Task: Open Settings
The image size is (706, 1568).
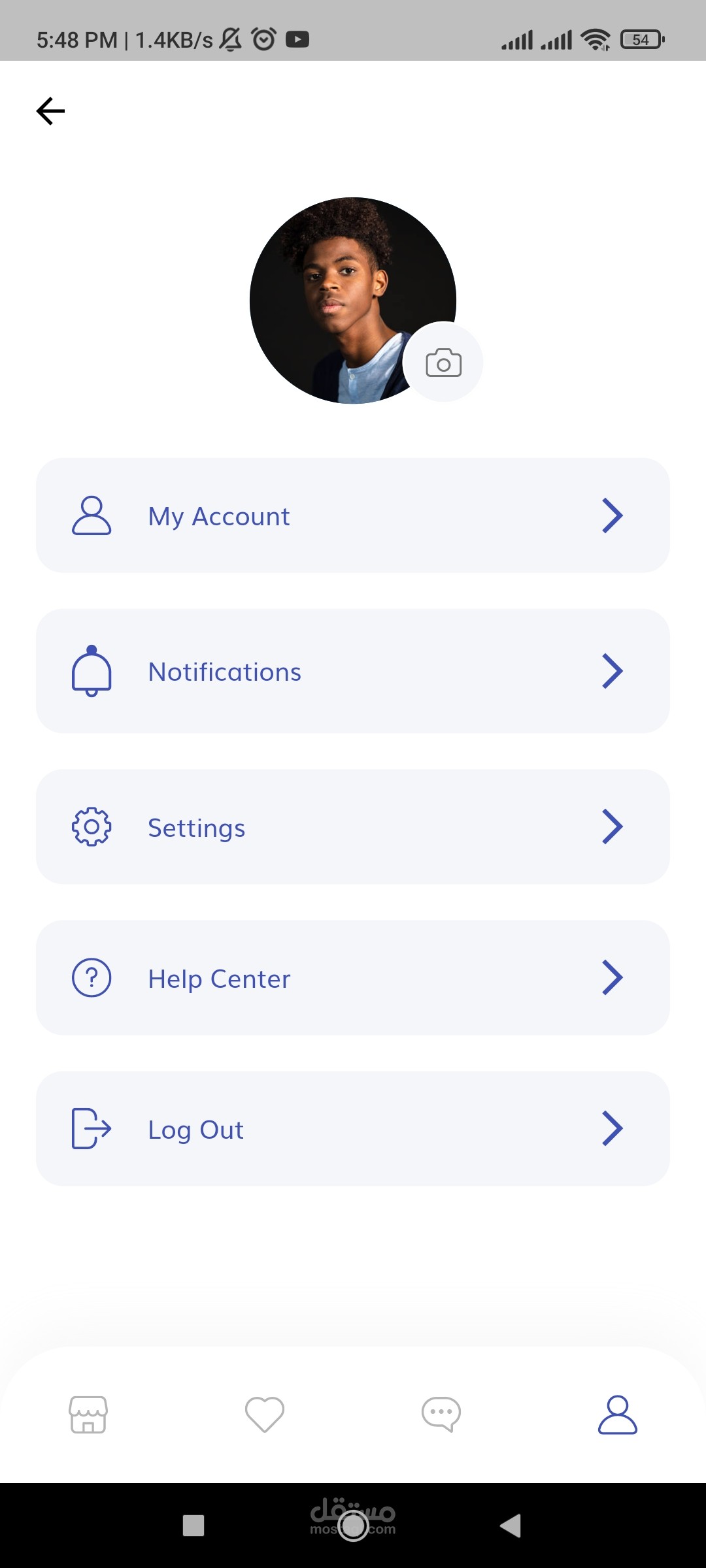Action: click(352, 827)
